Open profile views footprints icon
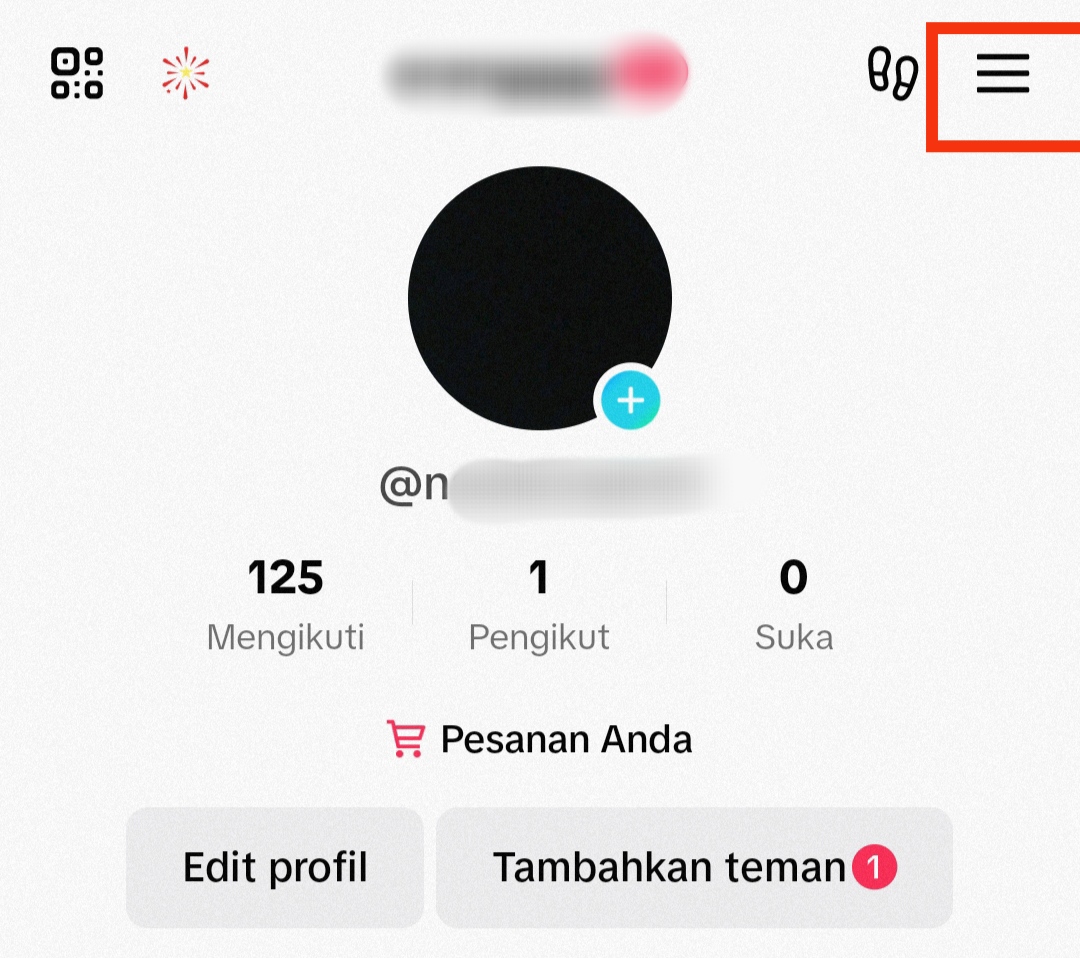 (x=892, y=74)
